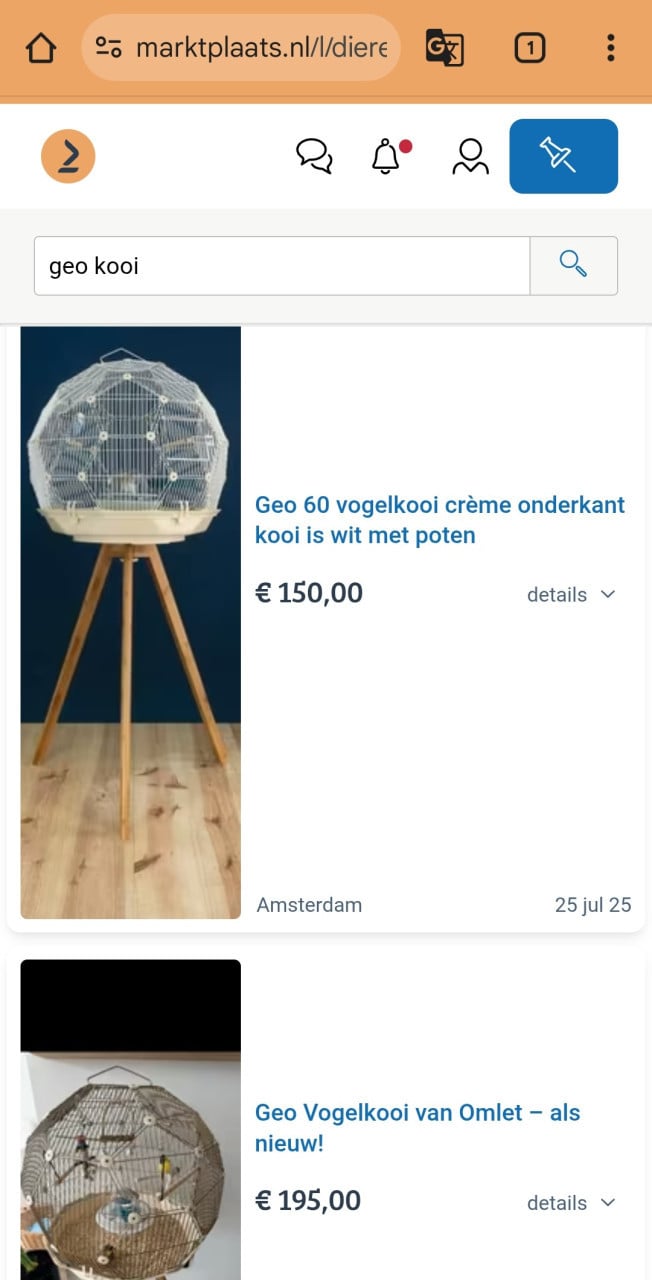652x1280 pixels.
Task: Open the user account profile
Action: (470, 156)
